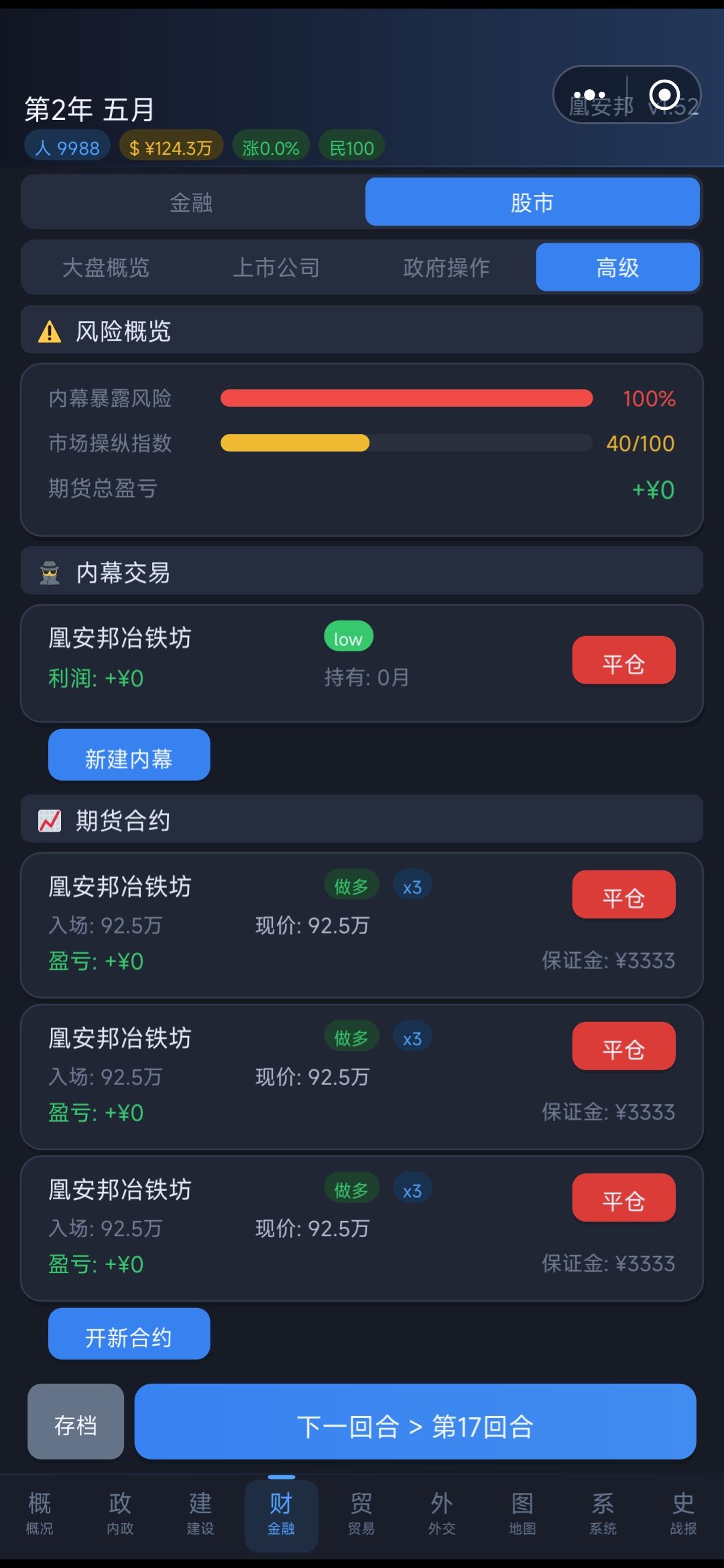724x1568 pixels.
Task: Switch to the 金融 segment
Action: (x=192, y=202)
